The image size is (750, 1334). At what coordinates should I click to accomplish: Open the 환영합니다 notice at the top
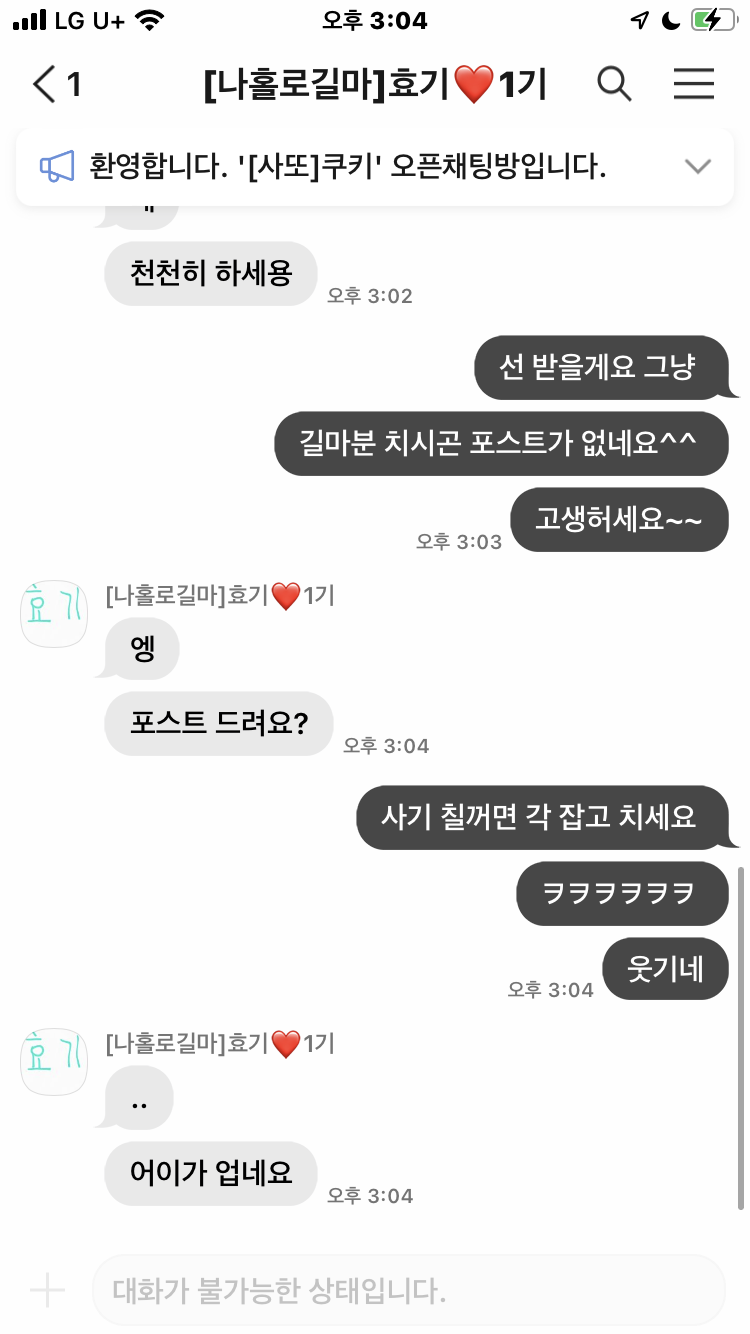[x=346, y=167]
